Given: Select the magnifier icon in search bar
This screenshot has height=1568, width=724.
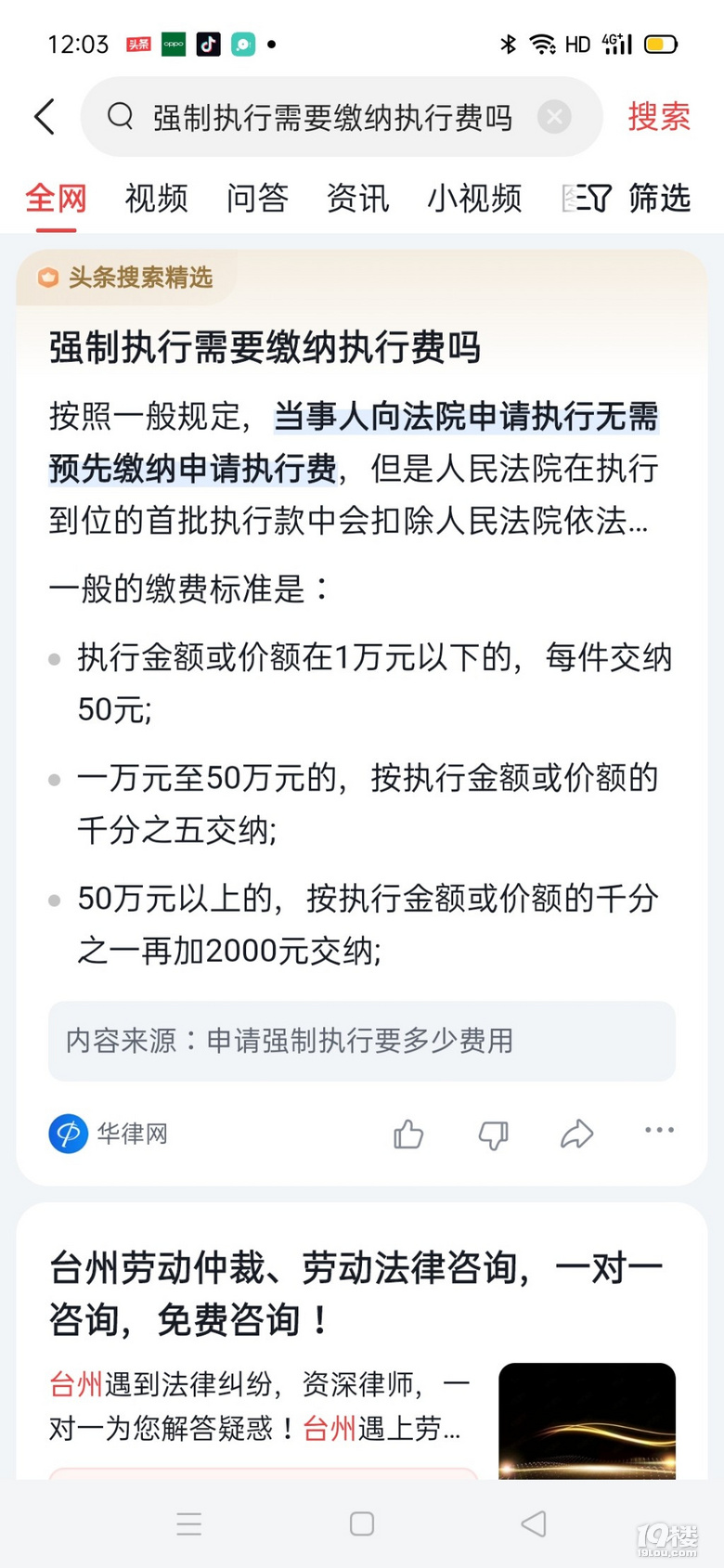Looking at the screenshot, I should [120, 117].
